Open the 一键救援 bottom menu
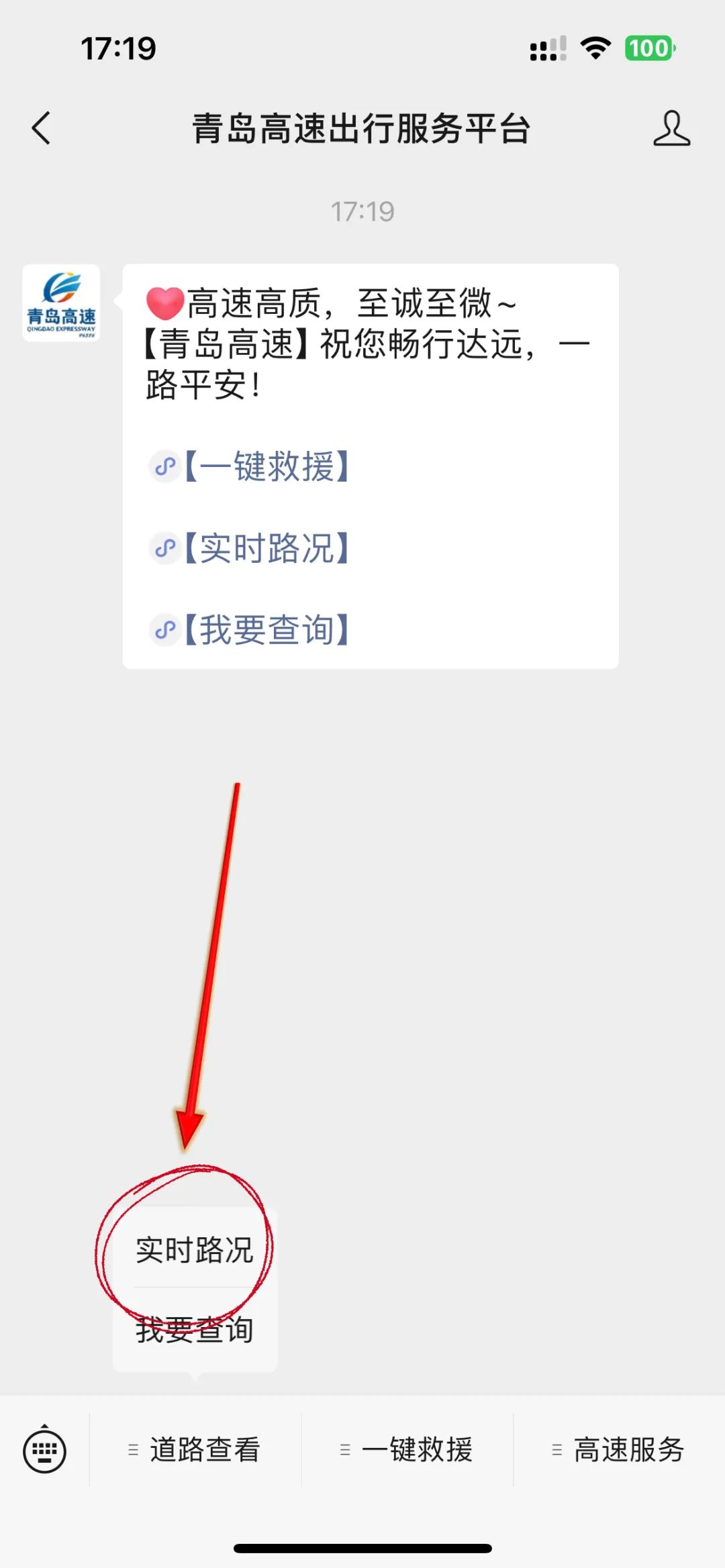 (407, 1450)
